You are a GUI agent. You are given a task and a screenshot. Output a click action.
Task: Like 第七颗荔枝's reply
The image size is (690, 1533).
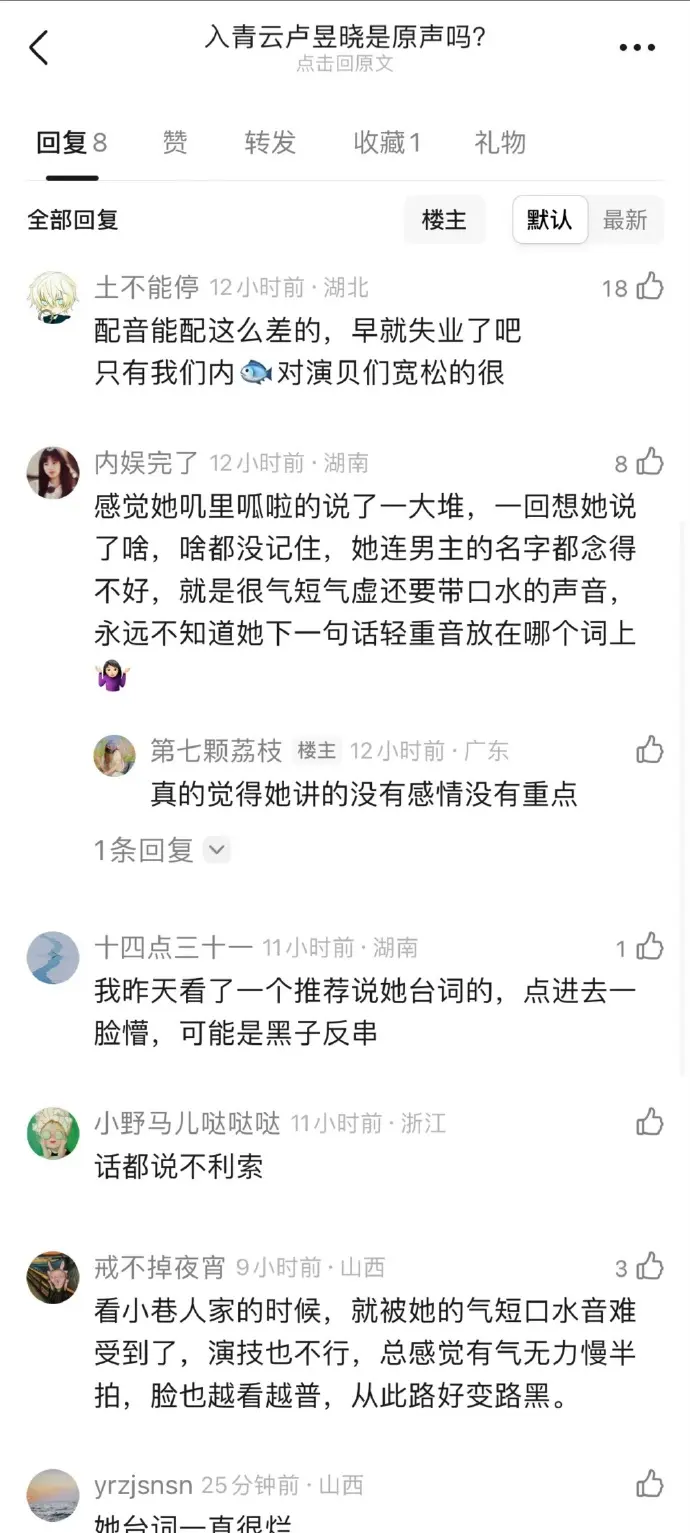click(650, 750)
